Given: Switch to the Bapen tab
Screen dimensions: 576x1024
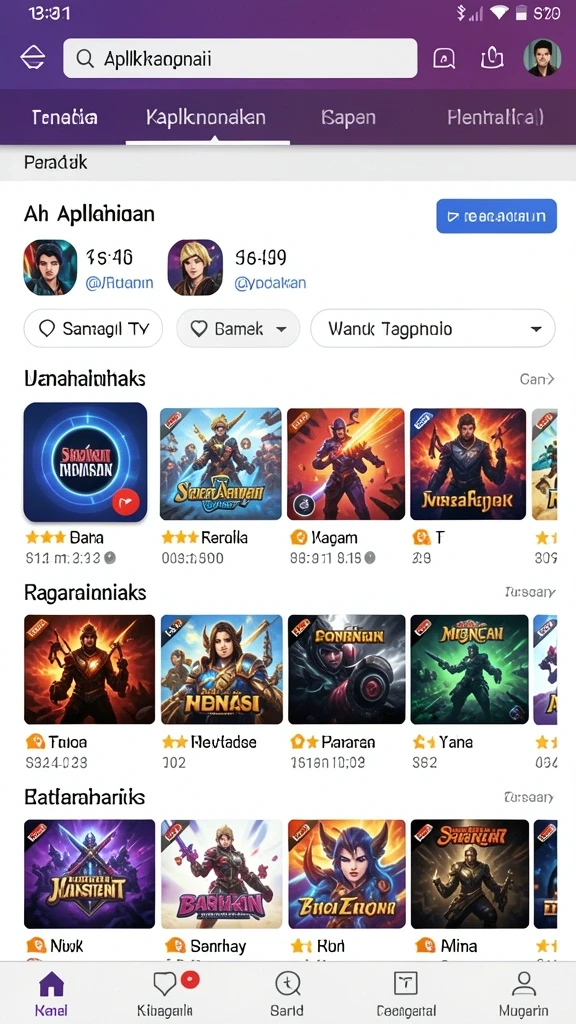Looking at the screenshot, I should [348, 118].
